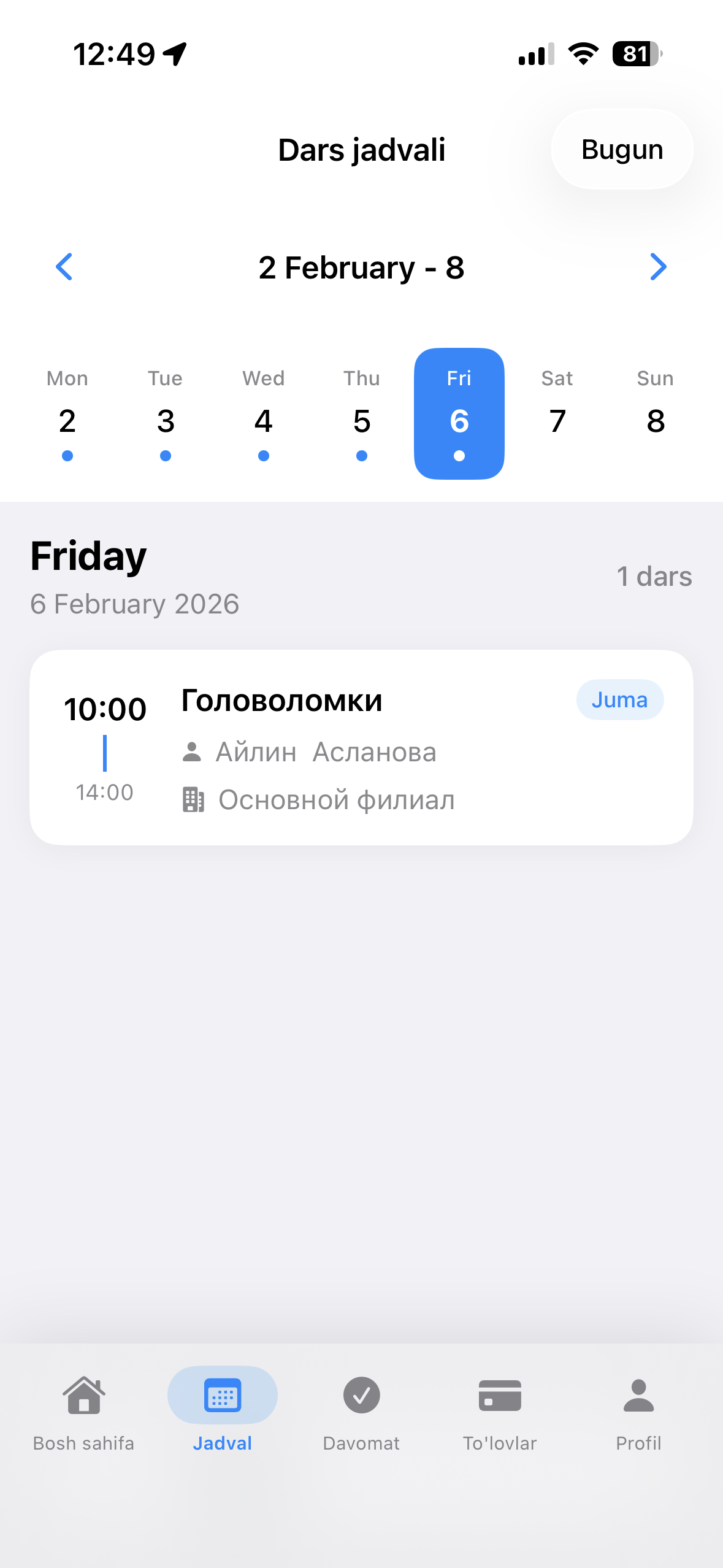Open the Profil person icon
This screenshot has height=1568, width=723.
[x=638, y=1394]
